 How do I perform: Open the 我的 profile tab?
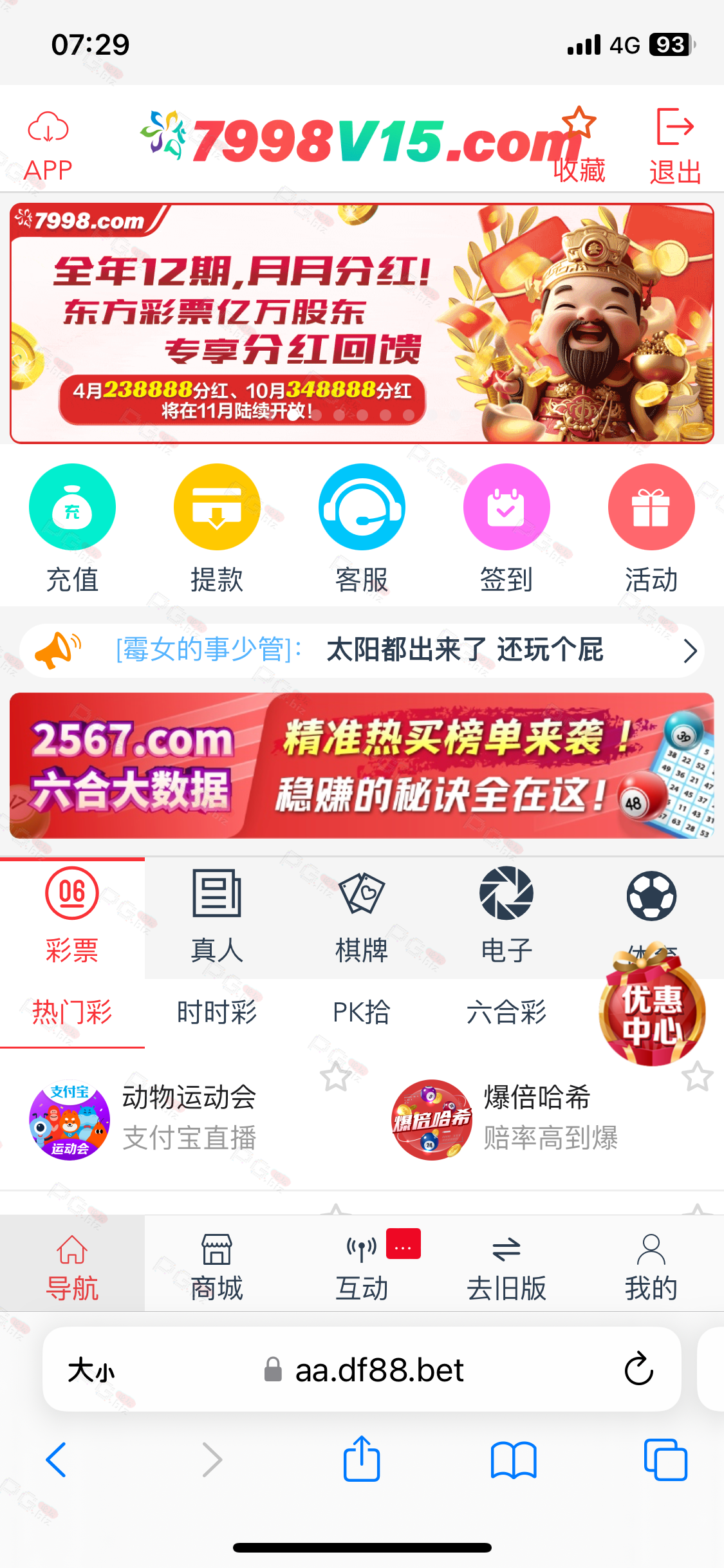click(x=651, y=1263)
